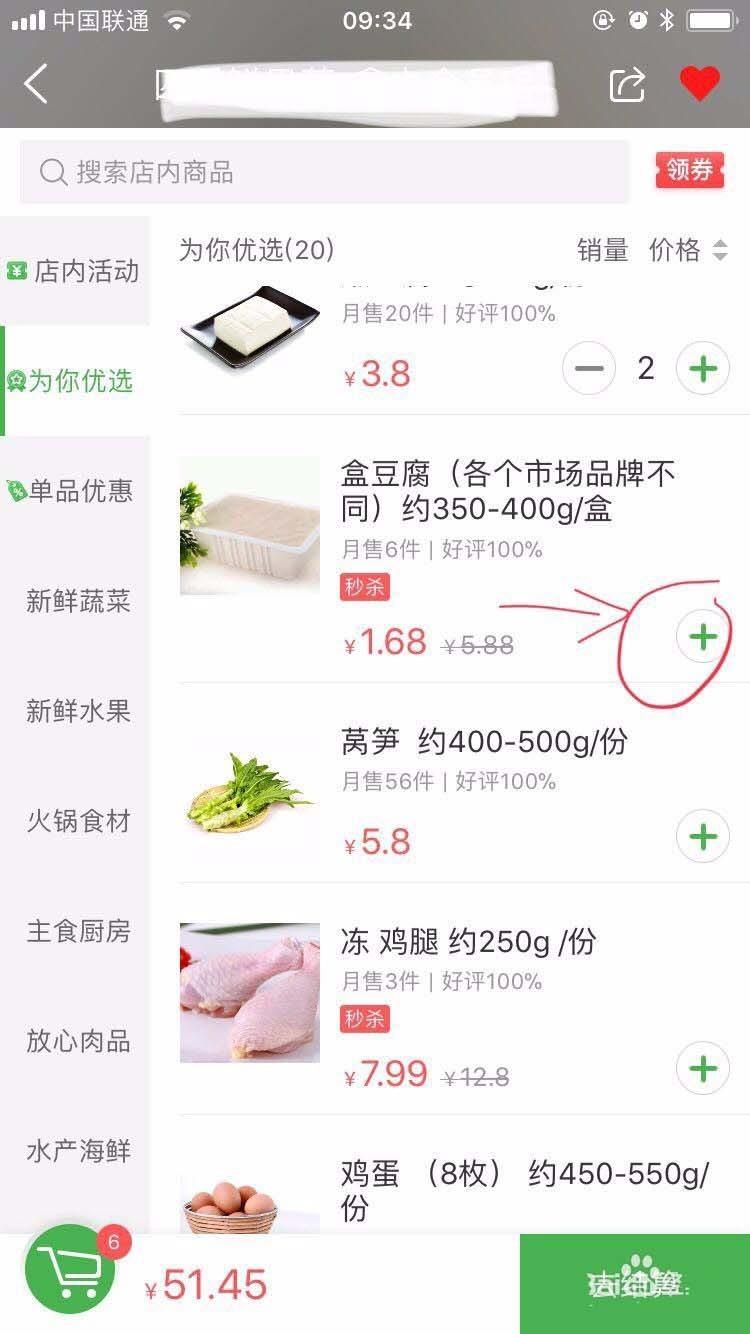The height and width of the screenshot is (1334, 750).
Task: Add 盒豆腐 to cart via circled plus
Action: tap(702, 636)
